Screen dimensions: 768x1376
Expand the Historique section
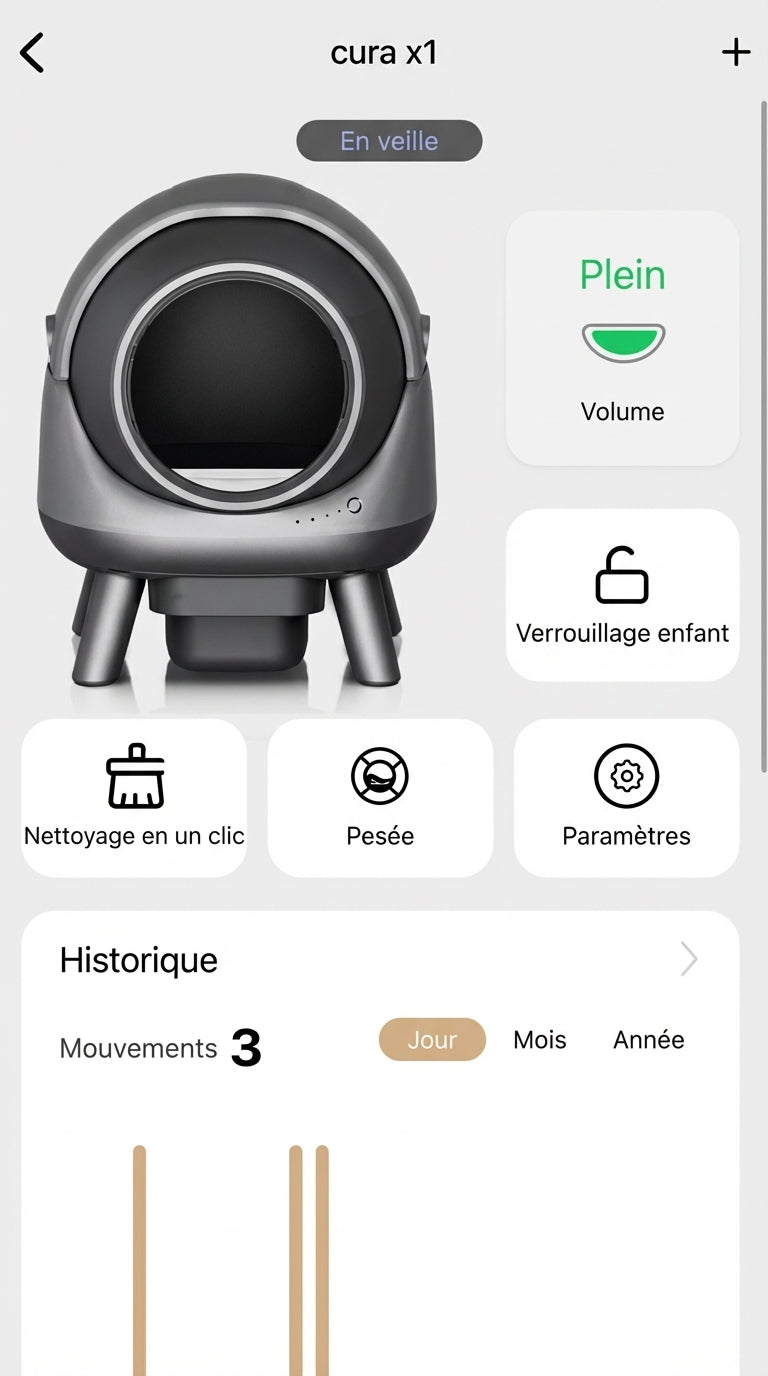click(x=139, y=959)
